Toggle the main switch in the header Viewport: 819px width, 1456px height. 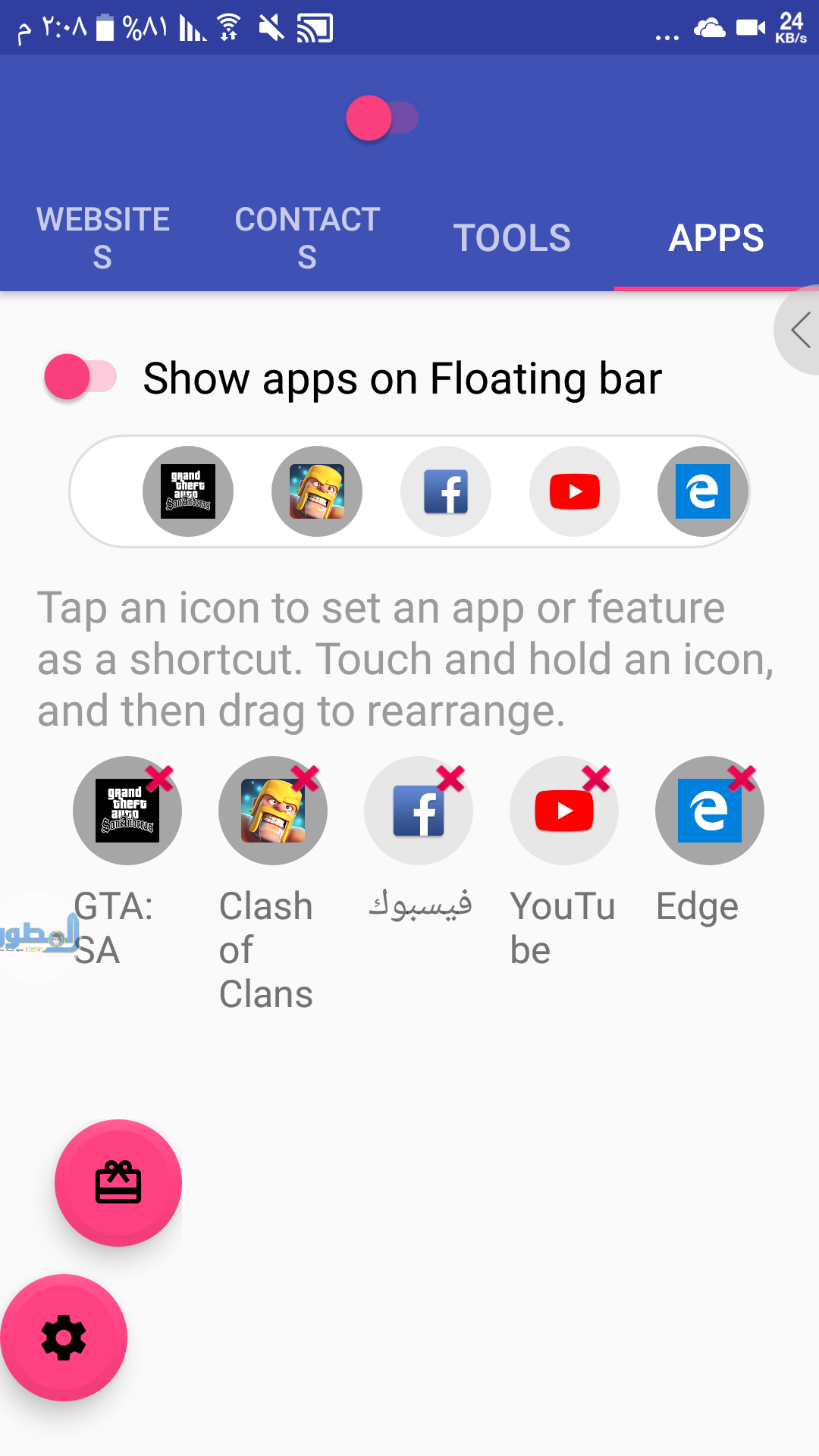pyautogui.click(x=381, y=118)
